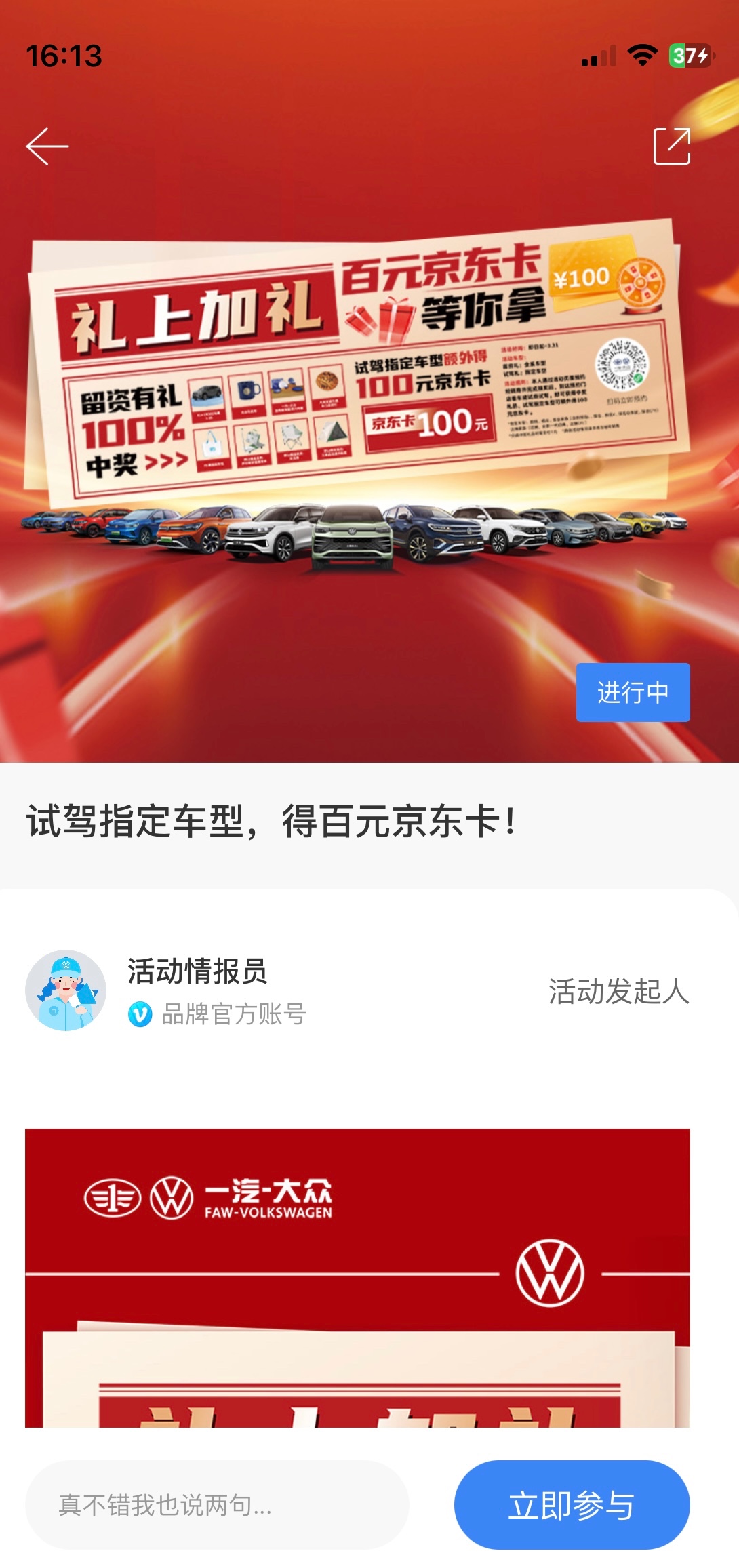Open the FAW-Volkswagen activity poster image
This screenshot has height=1568, width=739.
pyautogui.click(x=357, y=1277)
